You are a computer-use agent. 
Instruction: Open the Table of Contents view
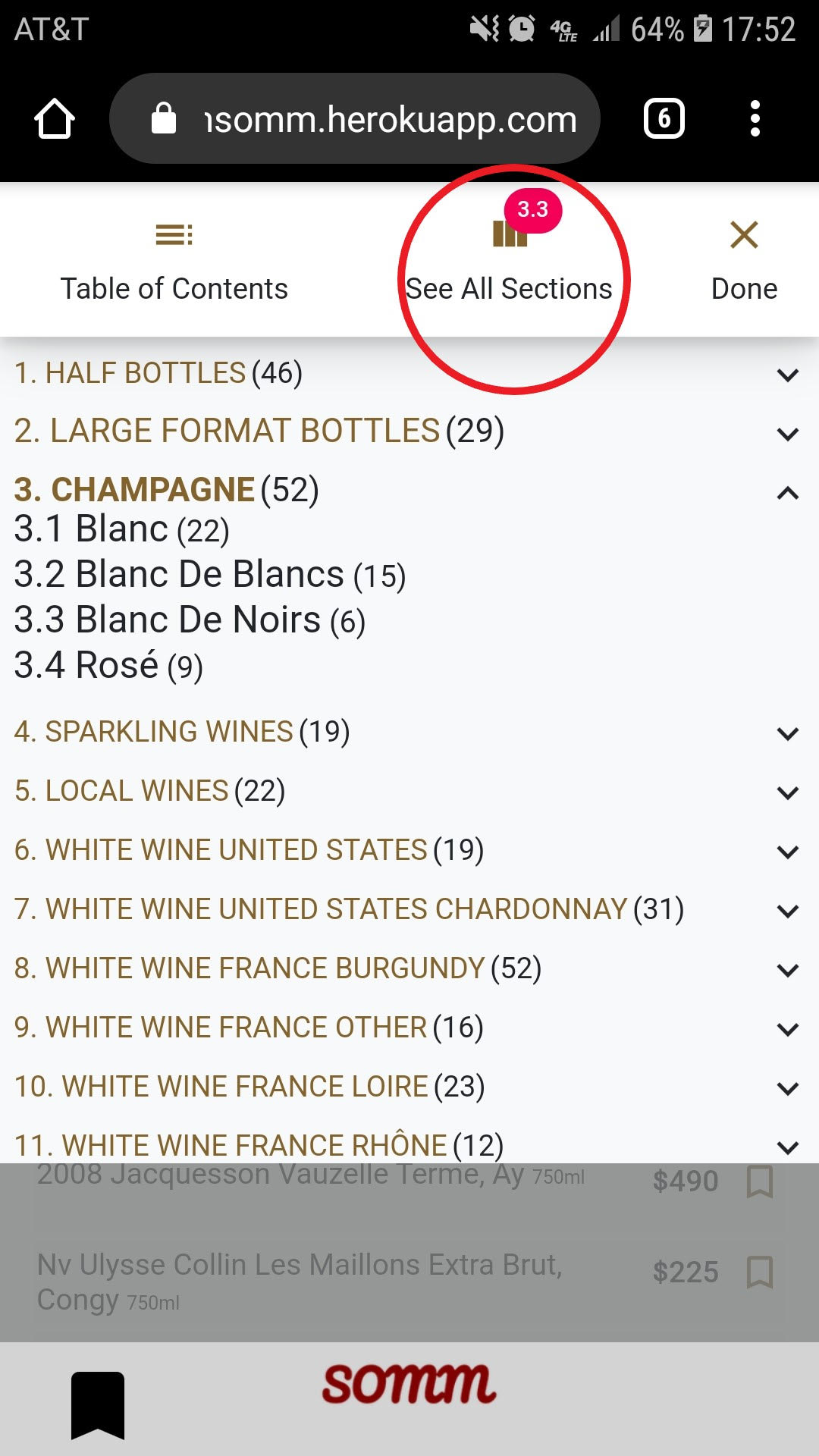click(x=174, y=262)
